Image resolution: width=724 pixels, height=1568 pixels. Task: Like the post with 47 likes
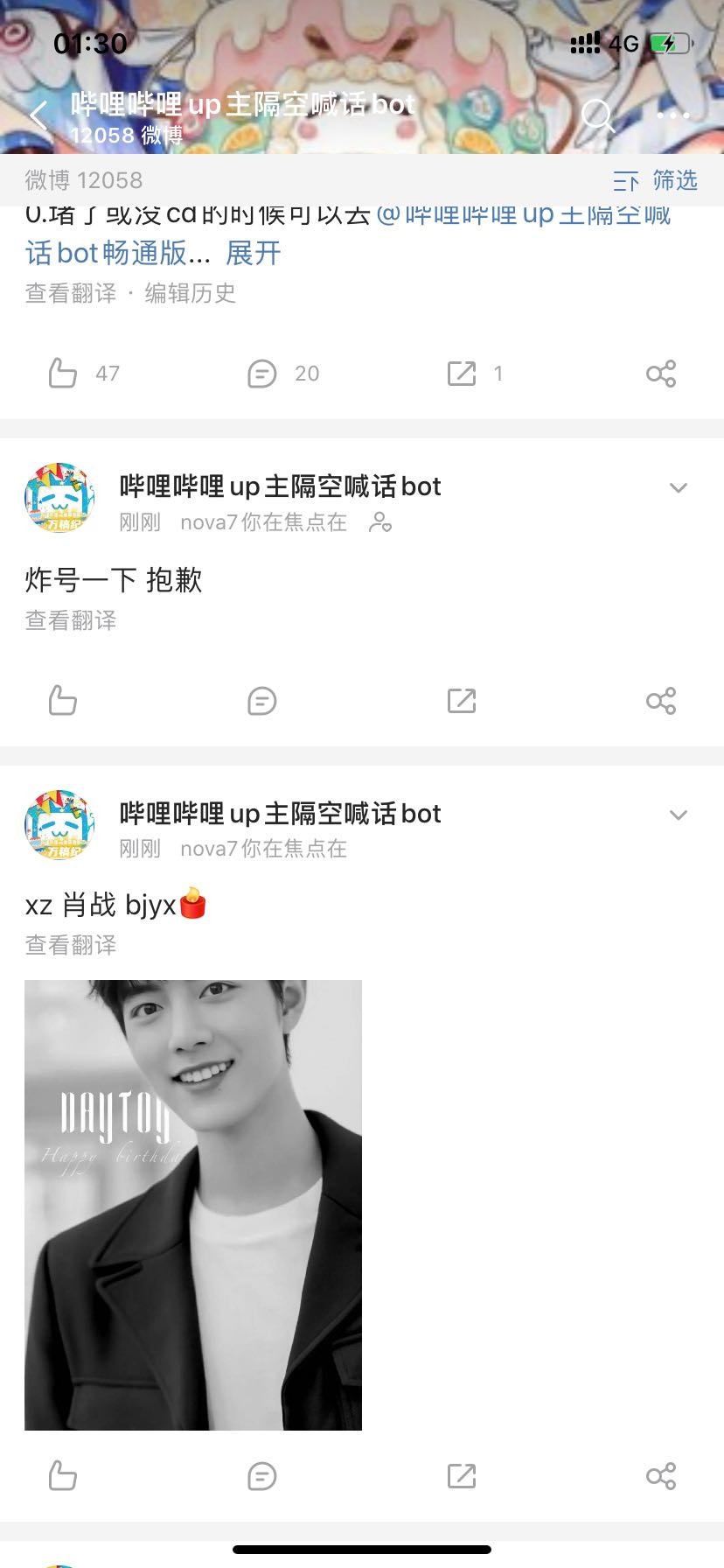[x=63, y=374]
